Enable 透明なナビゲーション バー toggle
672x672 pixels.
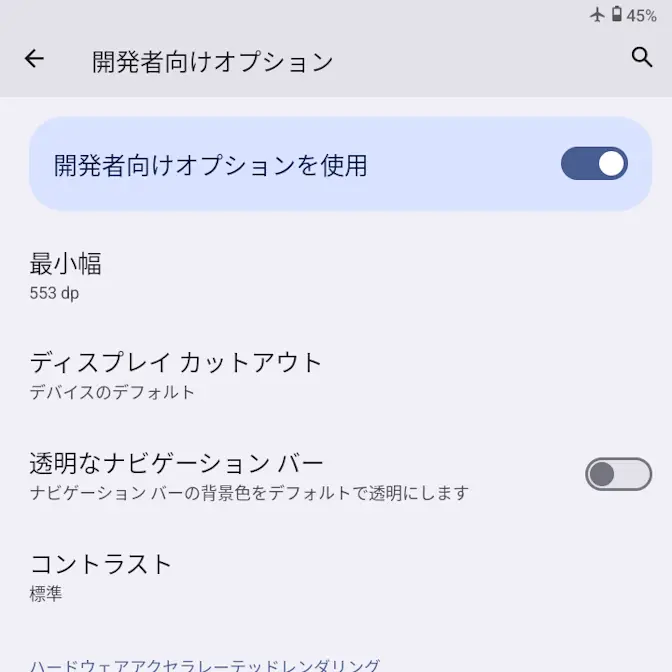point(618,474)
